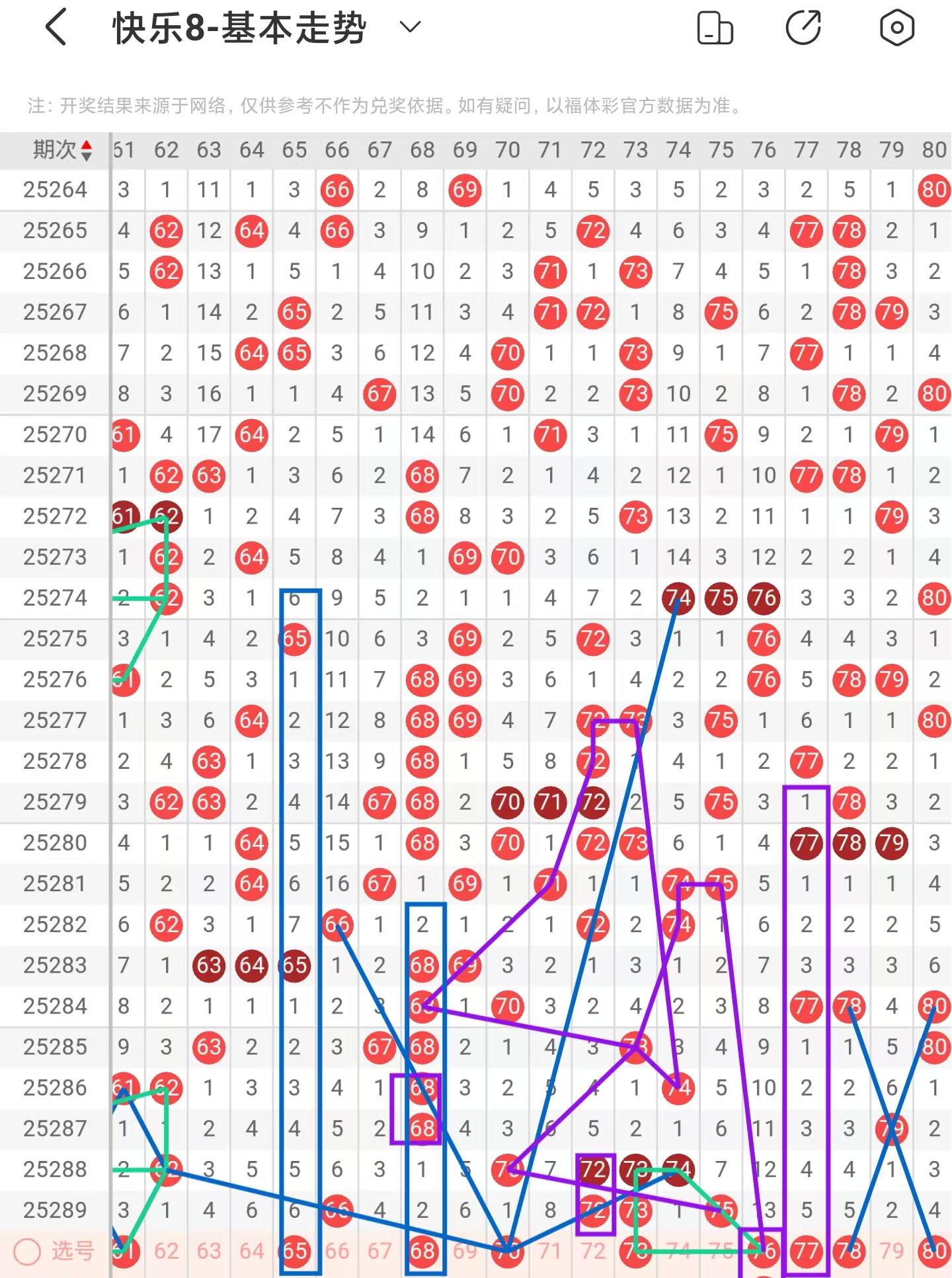Open the chart settings hexagon icon
Viewport: 952px width, 1278px height.
(897, 28)
